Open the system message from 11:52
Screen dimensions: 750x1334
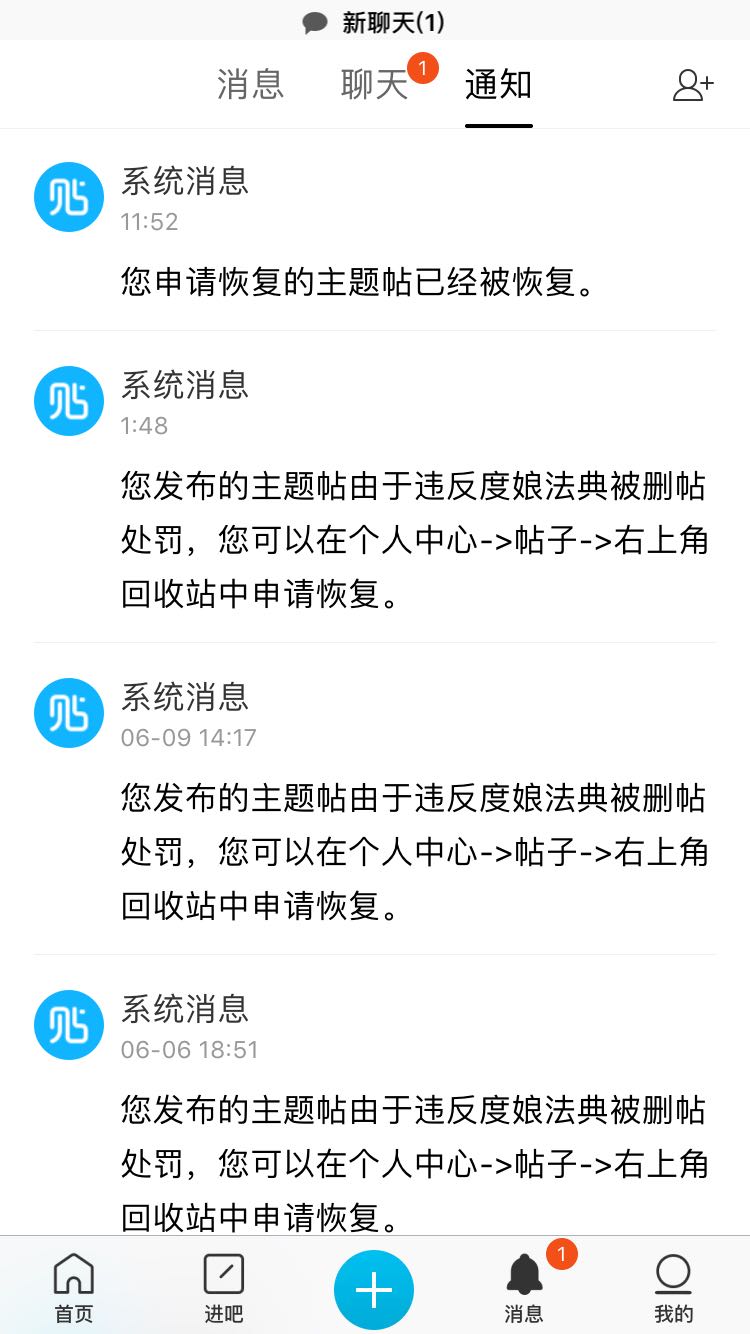point(375,231)
